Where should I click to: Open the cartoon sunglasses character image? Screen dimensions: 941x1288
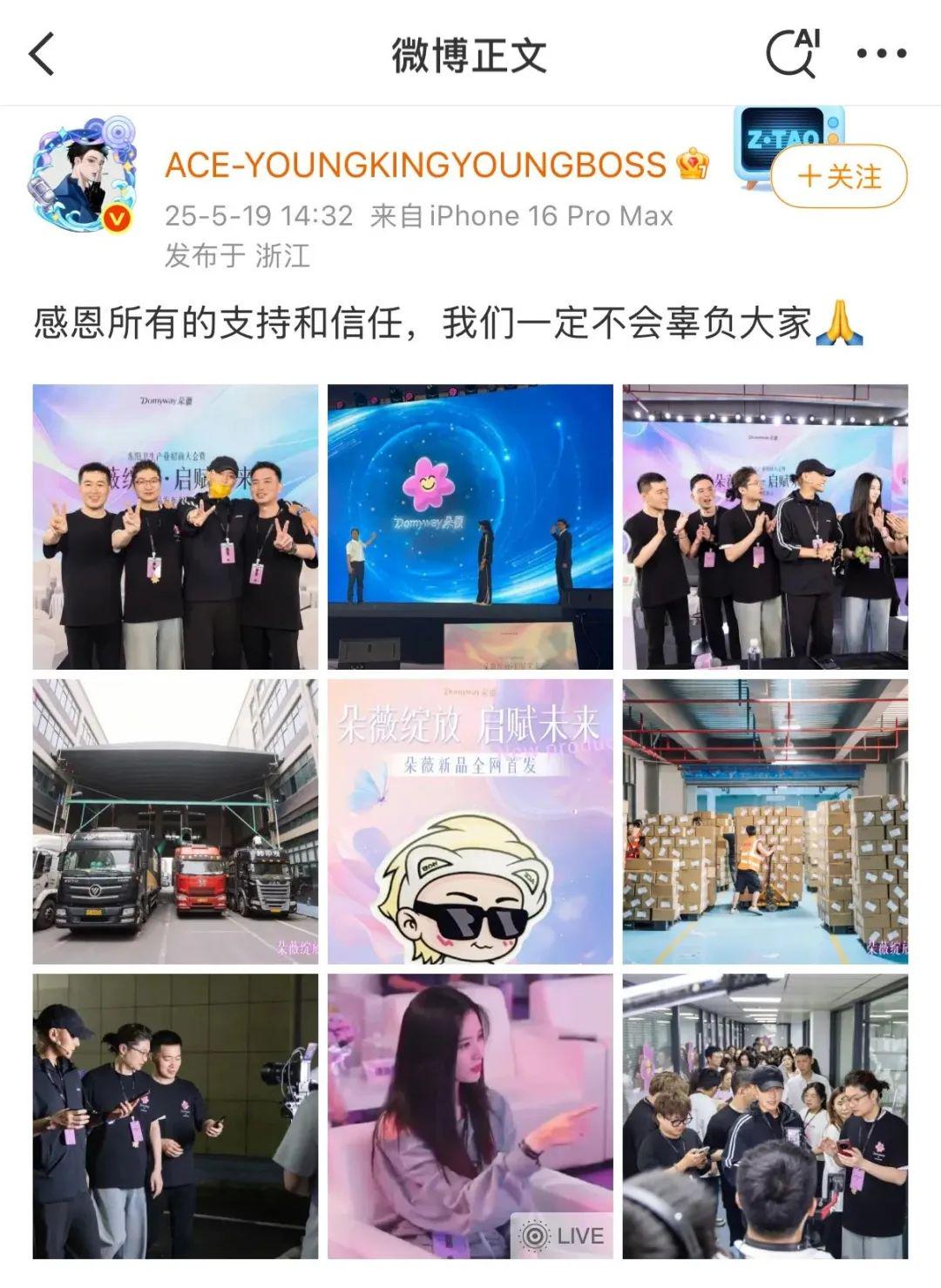(x=470, y=821)
